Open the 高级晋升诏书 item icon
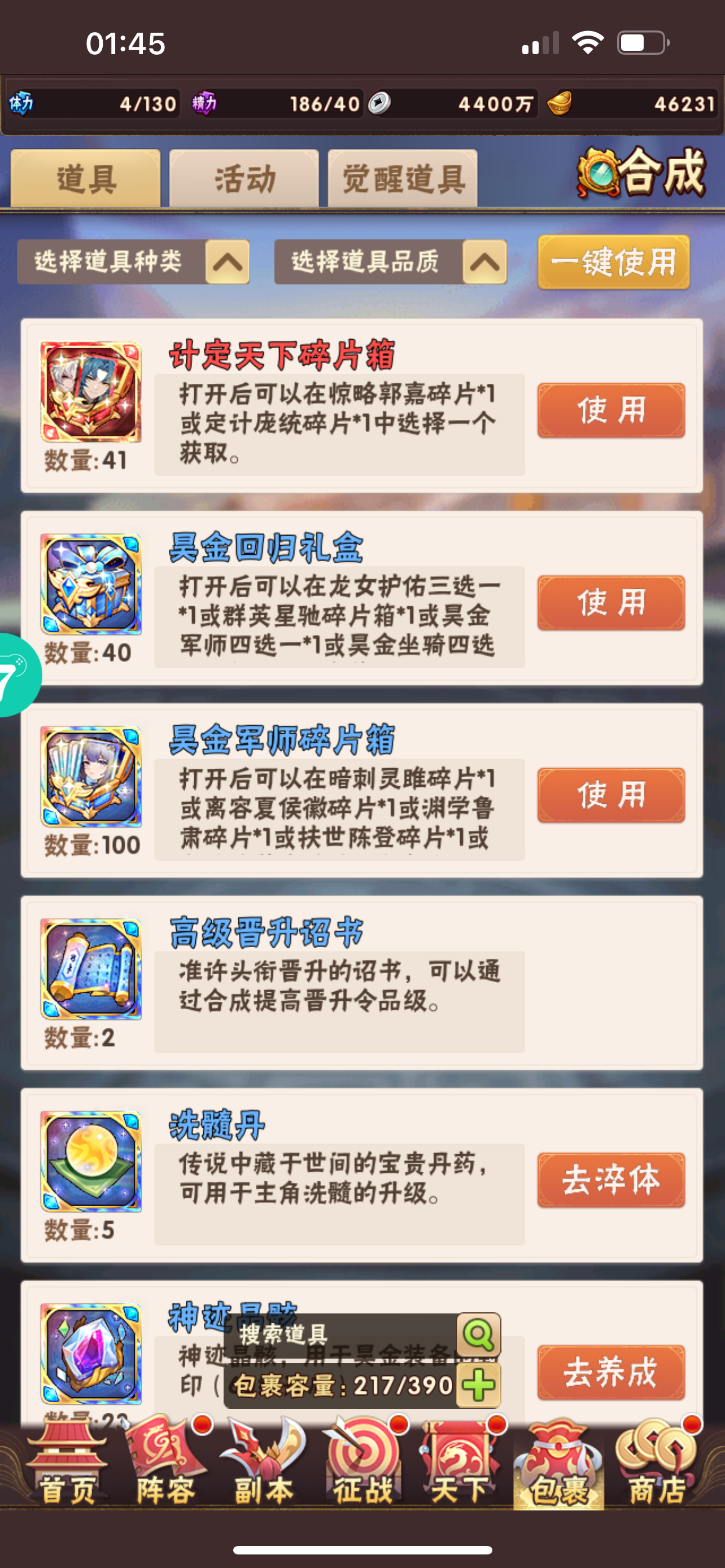The image size is (725, 1568). tap(91, 969)
